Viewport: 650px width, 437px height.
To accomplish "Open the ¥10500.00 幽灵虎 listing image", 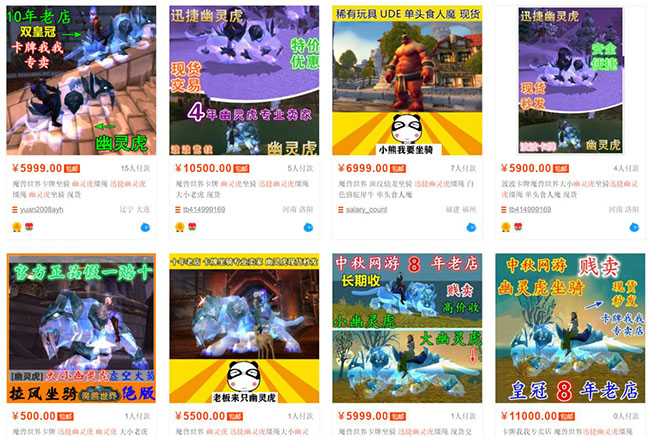I will pos(243,78).
